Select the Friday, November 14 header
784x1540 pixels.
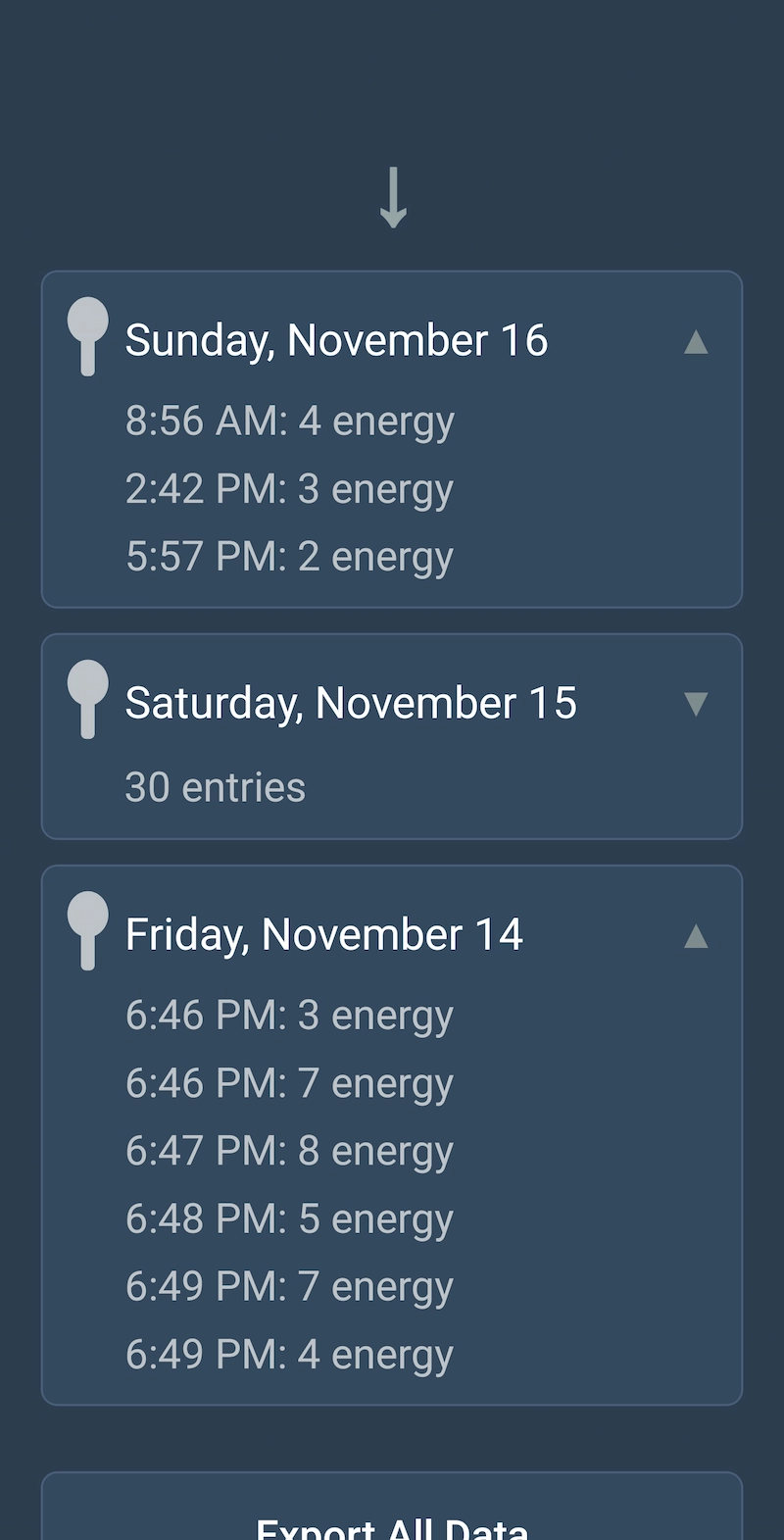324,933
